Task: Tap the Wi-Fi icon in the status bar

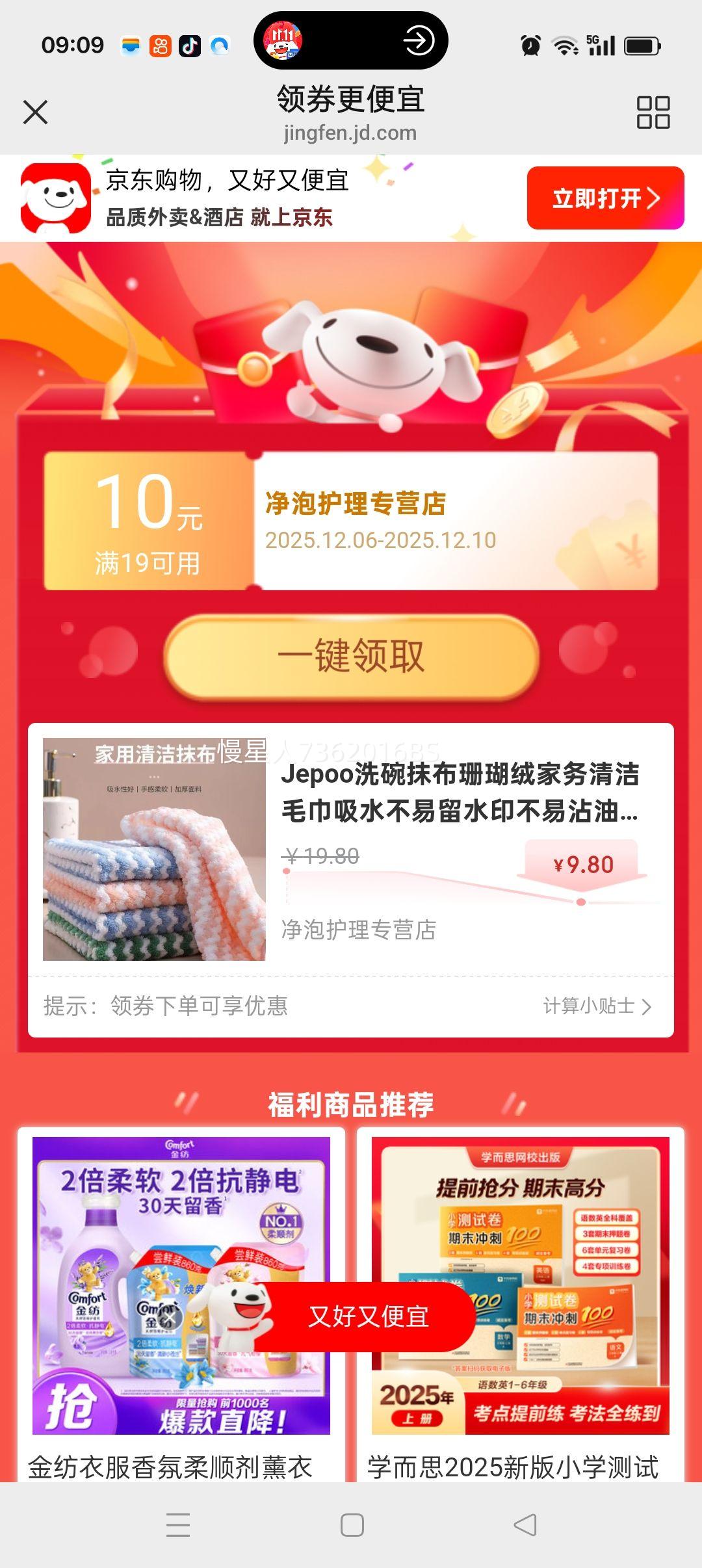Action: [x=564, y=46]
